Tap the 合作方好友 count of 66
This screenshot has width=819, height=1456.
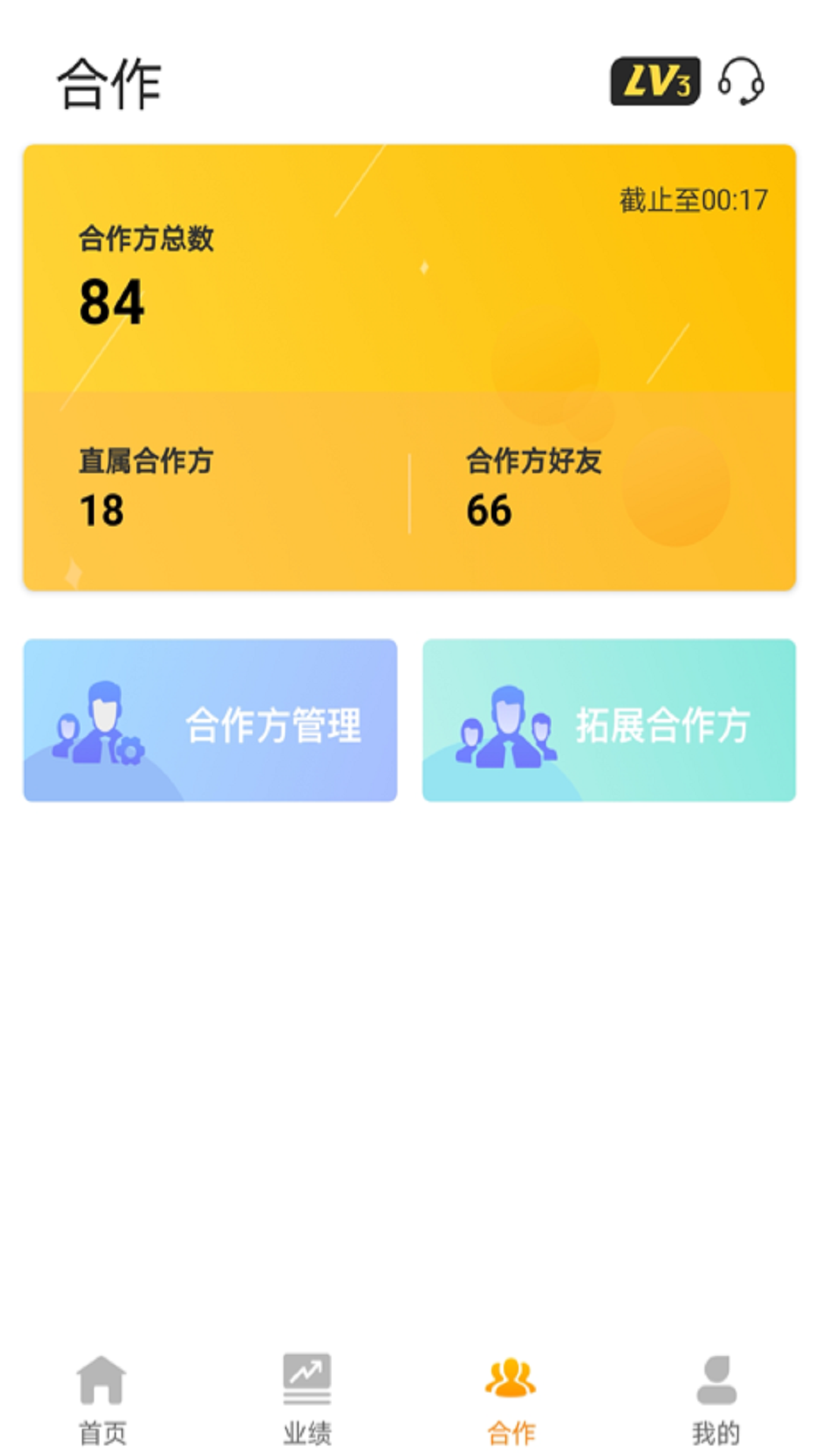[x=491, y=510]
